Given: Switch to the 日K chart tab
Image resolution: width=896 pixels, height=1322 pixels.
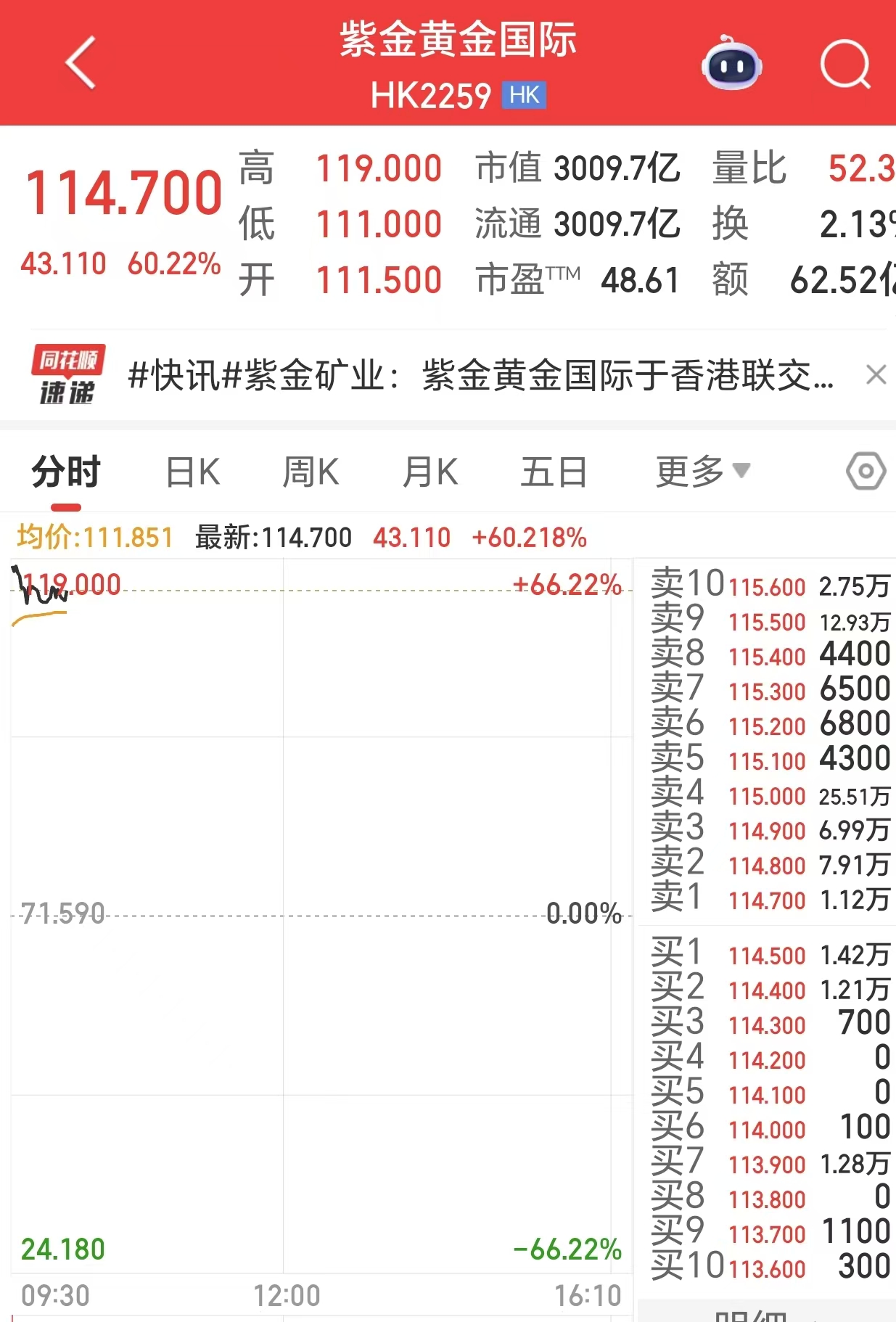Looking at the screenshot, I should click(x=192, y=473).
